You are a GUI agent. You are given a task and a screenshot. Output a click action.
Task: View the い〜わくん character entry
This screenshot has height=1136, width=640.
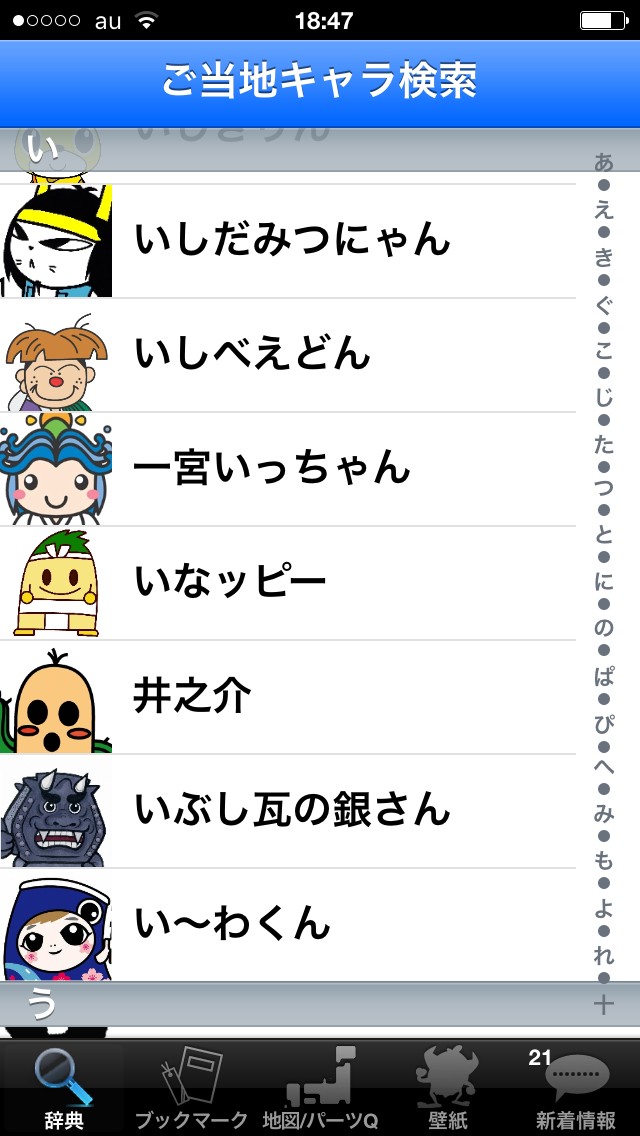(290, 925)
